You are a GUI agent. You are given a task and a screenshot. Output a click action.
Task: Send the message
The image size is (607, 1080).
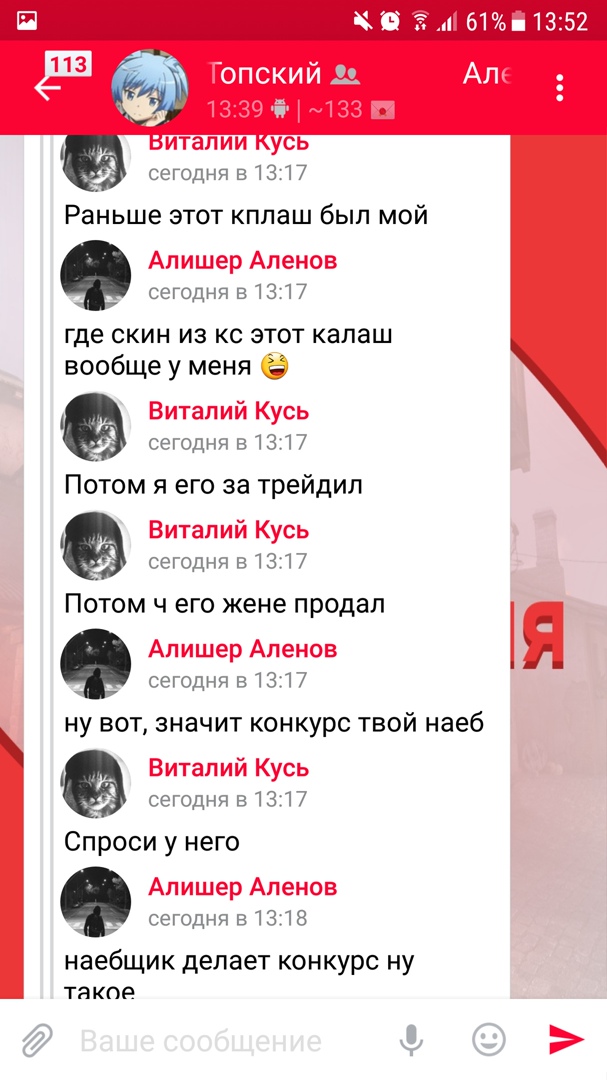[x=566, y=1040]
